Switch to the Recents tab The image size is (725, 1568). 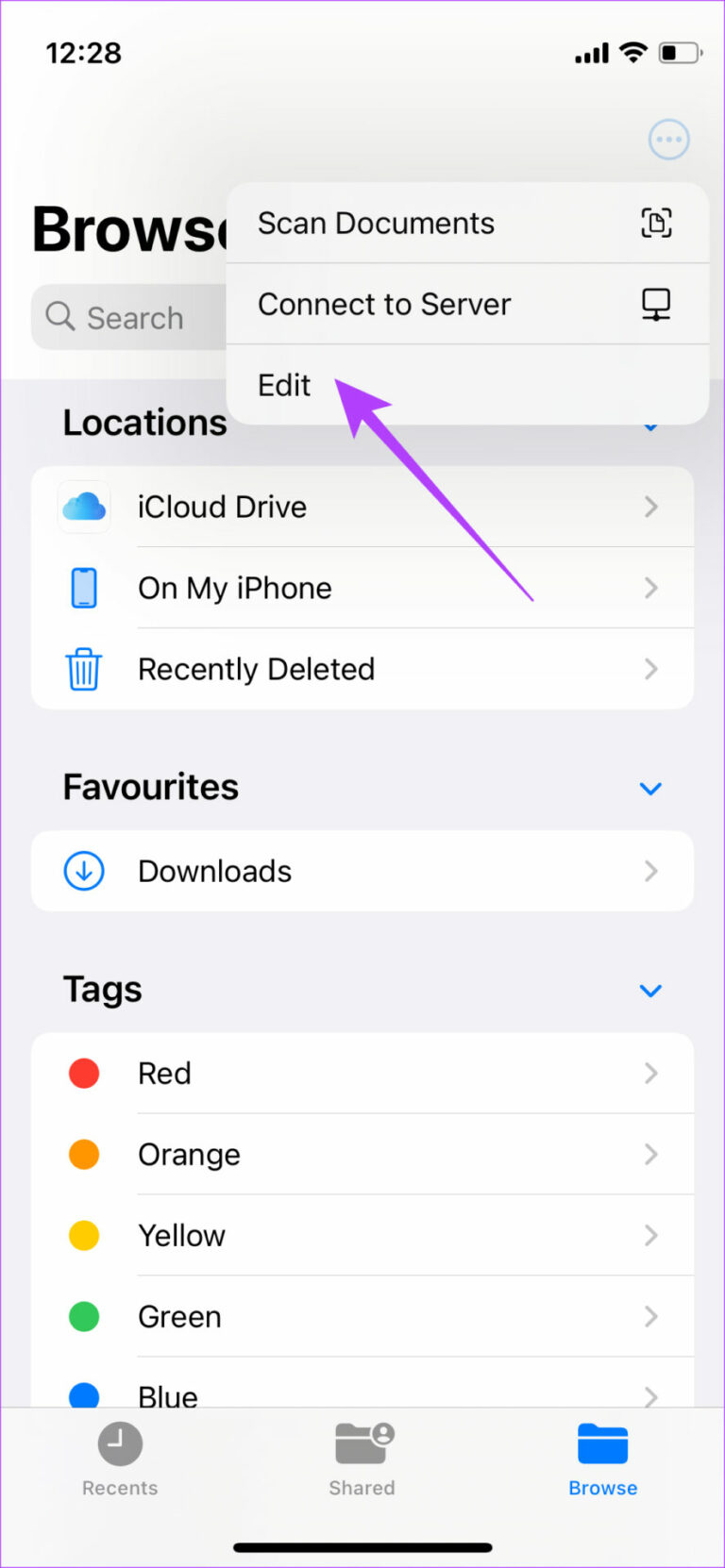(x=120, y=1459)
